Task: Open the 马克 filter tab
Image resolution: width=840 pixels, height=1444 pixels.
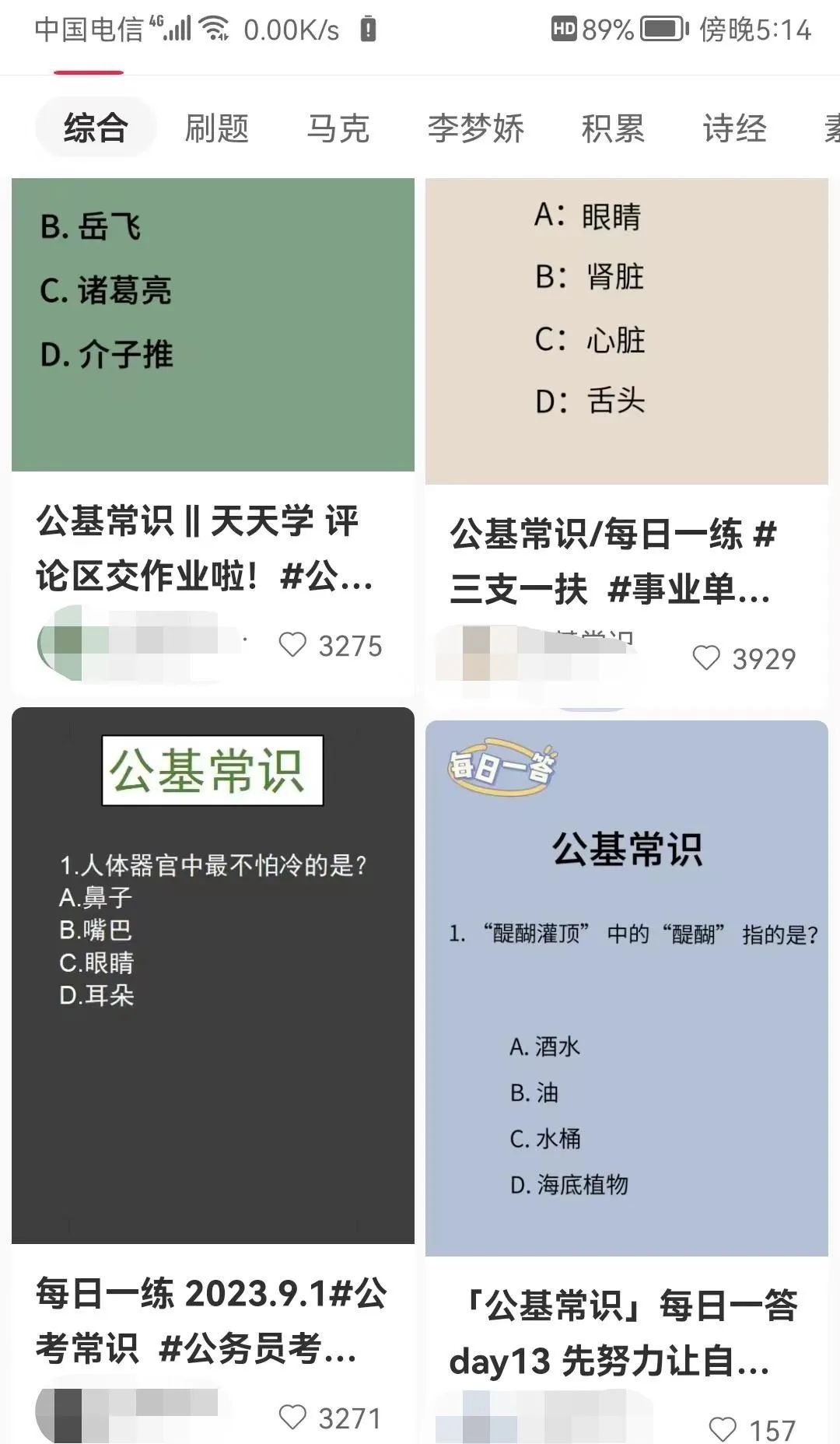Action: point(338,128)
